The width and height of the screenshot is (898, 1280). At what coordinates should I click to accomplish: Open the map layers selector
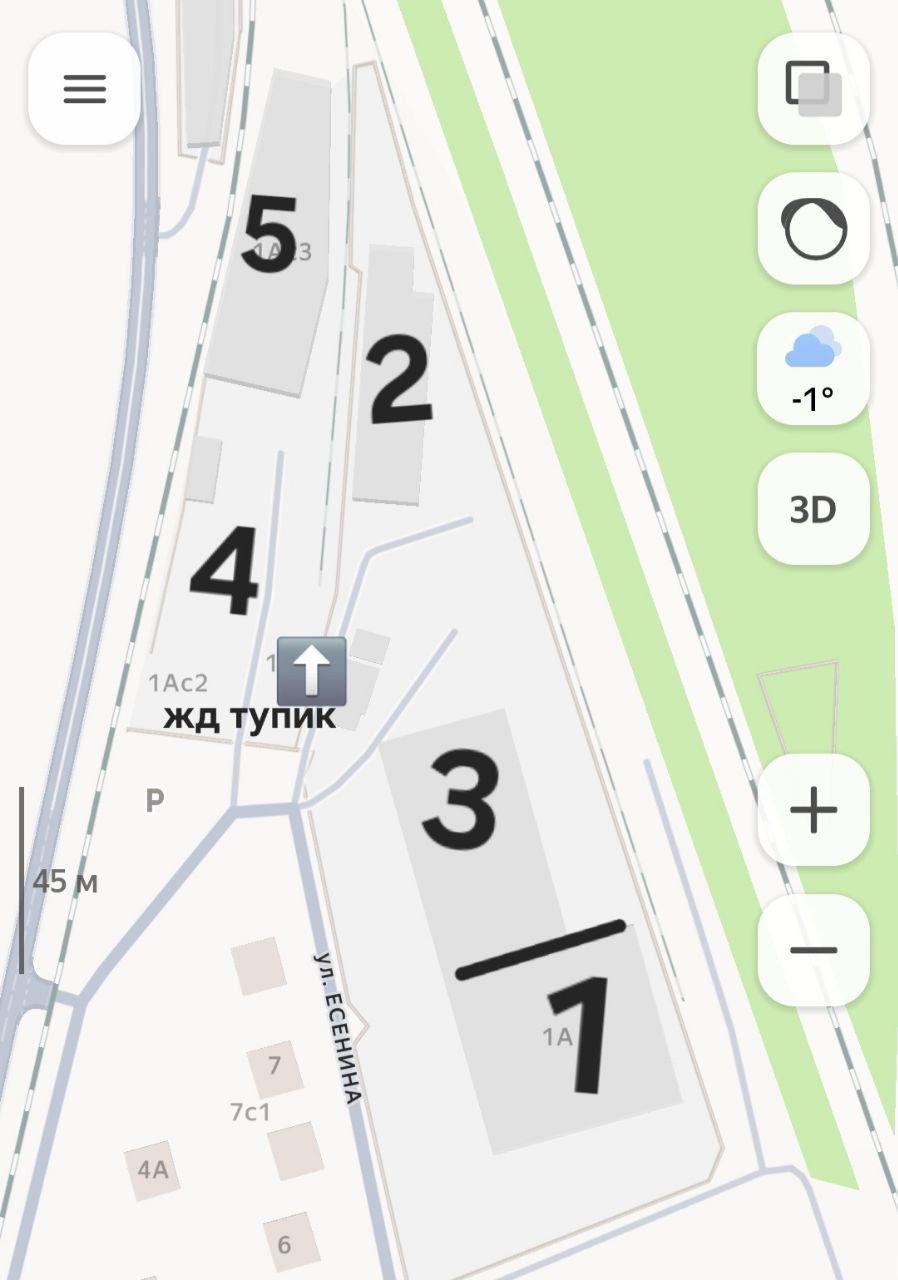[813, 89]
